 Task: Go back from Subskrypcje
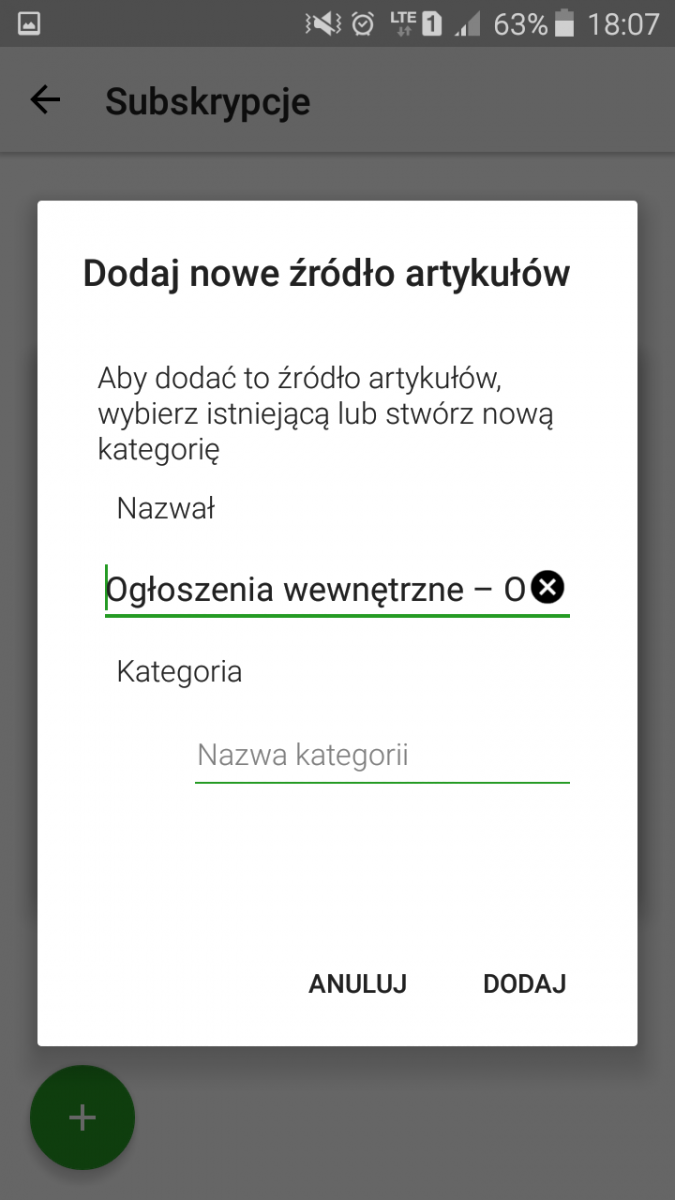(x=45, y=100)
